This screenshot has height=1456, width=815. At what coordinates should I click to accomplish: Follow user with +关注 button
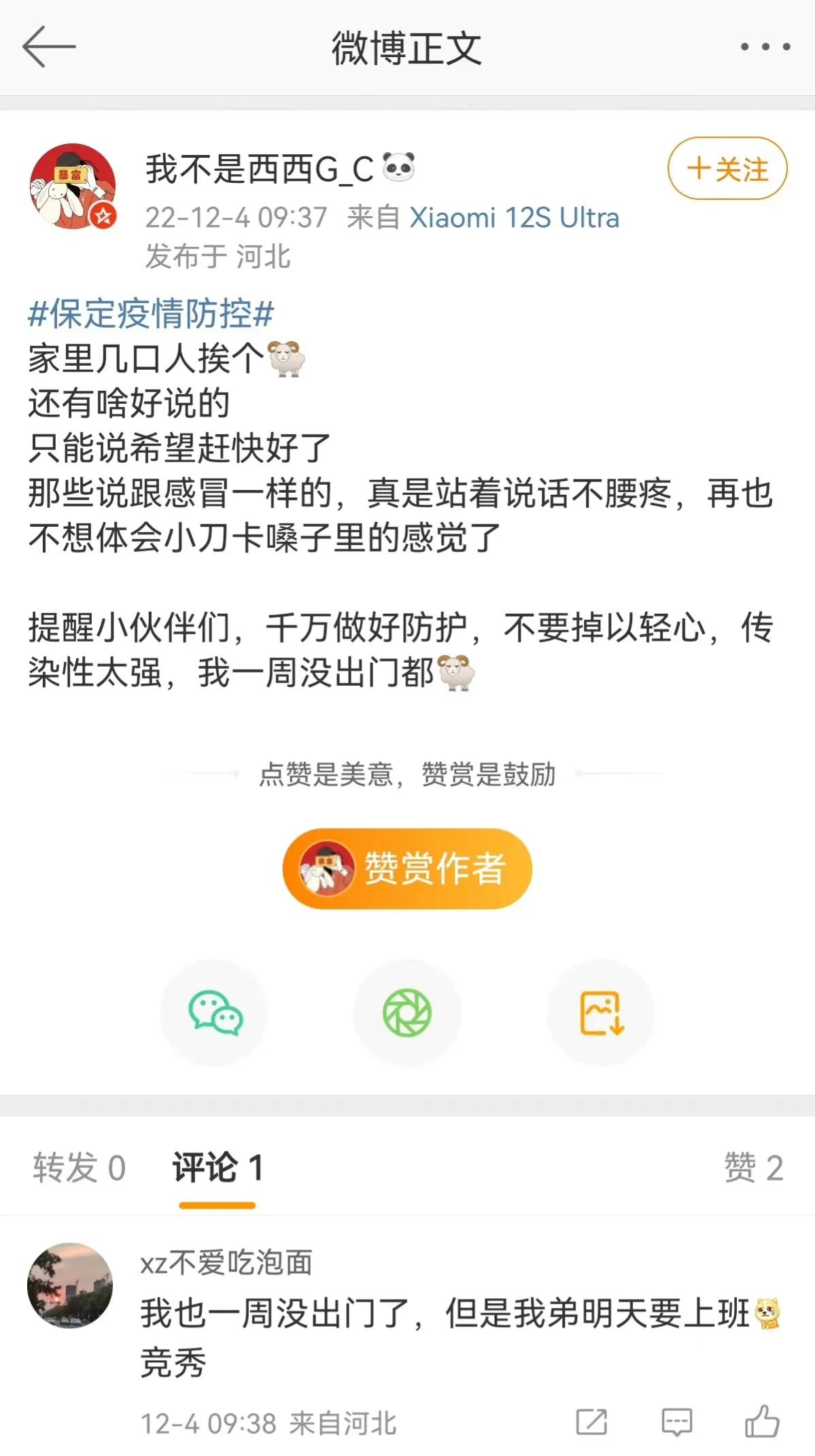click(x=727, y=169)
